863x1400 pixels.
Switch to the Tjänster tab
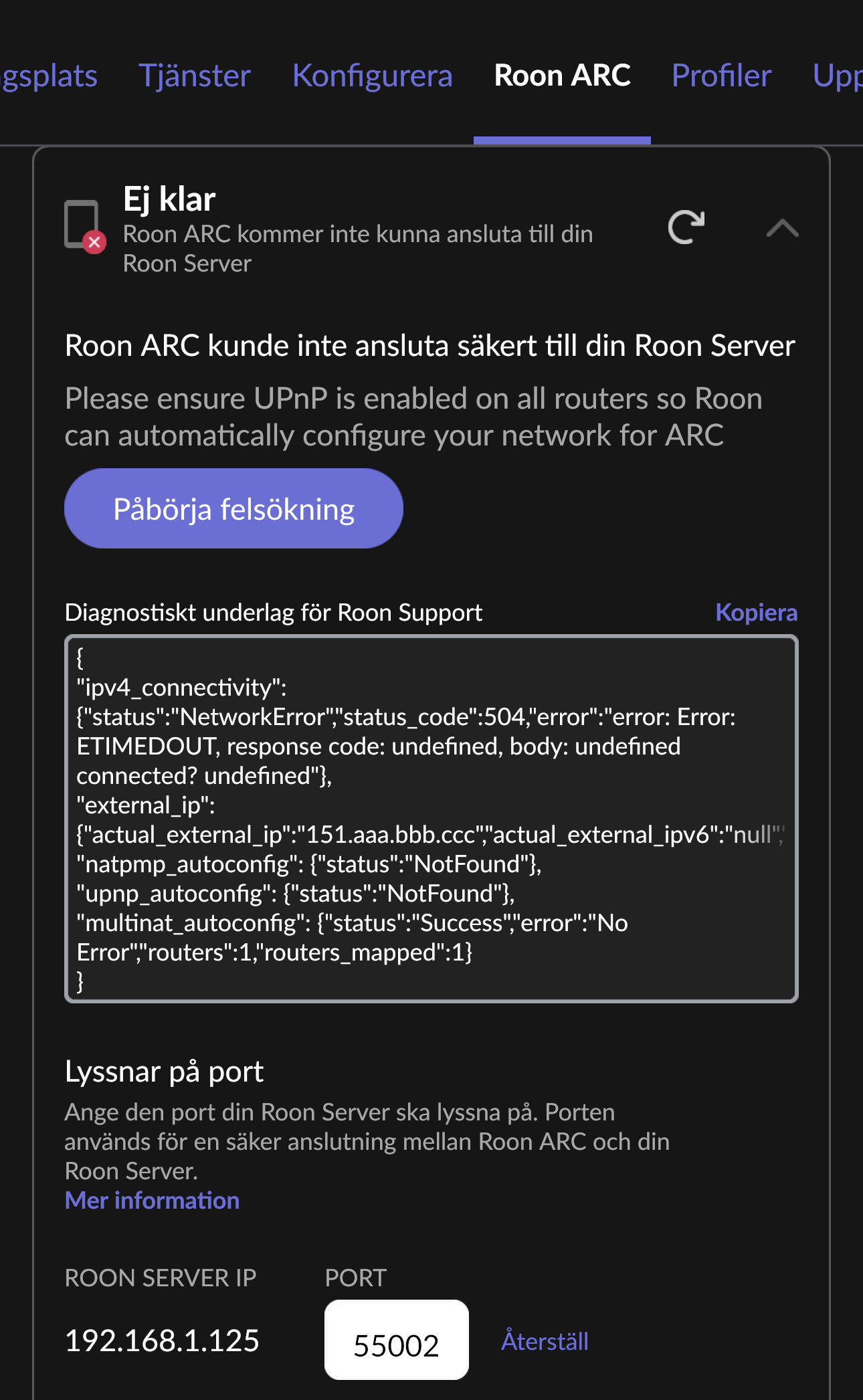pyautogui.click(x=194, y=76)
